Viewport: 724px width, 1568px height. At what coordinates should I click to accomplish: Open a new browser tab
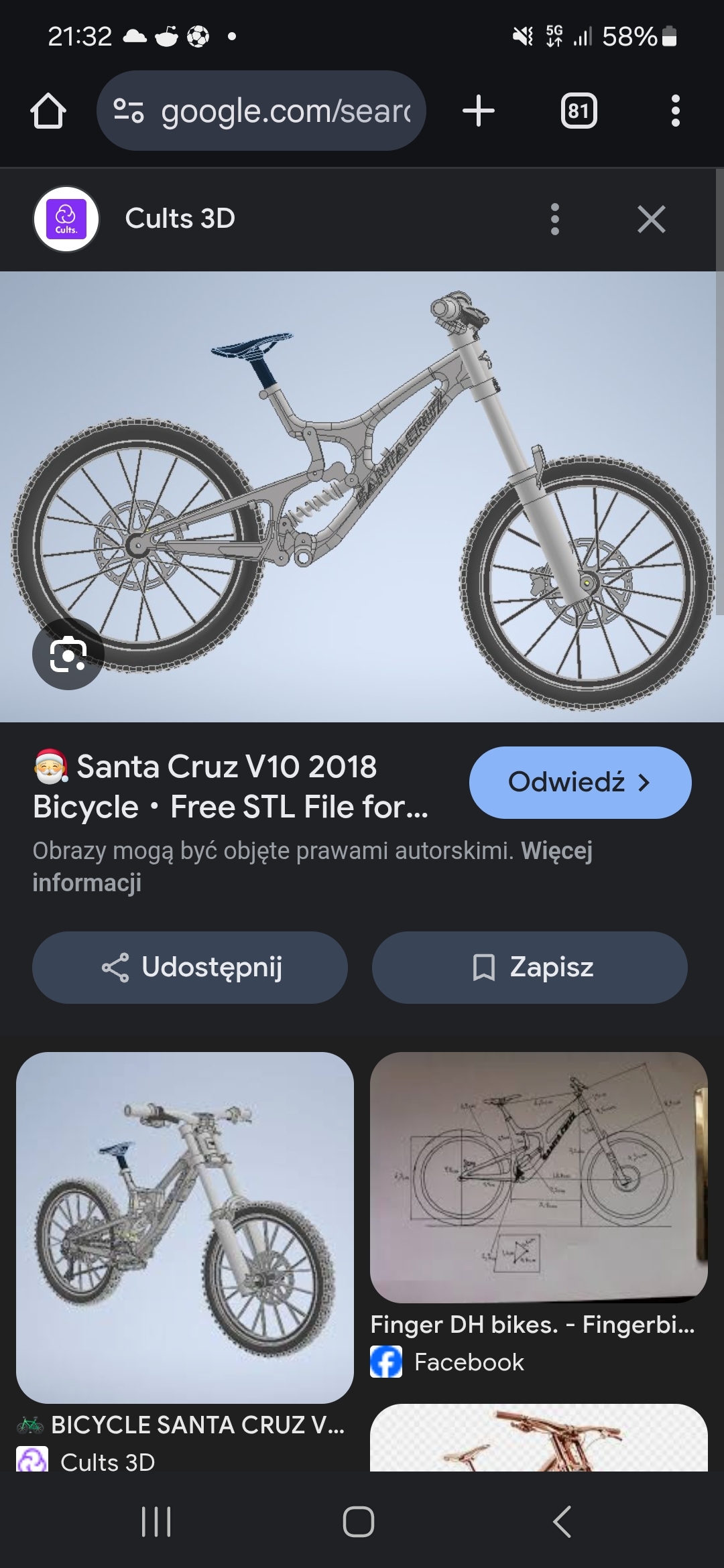click(x=479, y=111)
